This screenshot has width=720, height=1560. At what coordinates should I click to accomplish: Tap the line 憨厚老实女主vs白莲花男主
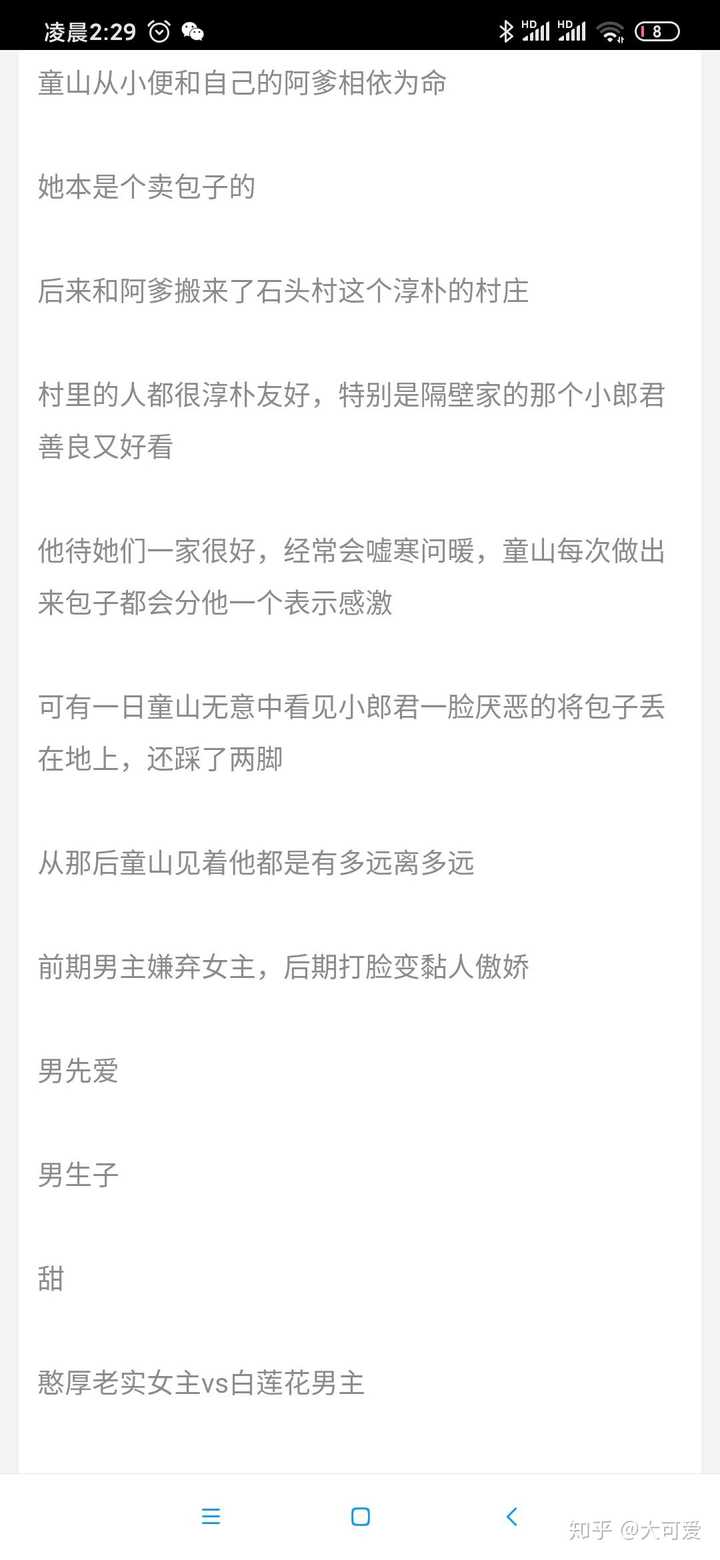point(201,1384)
